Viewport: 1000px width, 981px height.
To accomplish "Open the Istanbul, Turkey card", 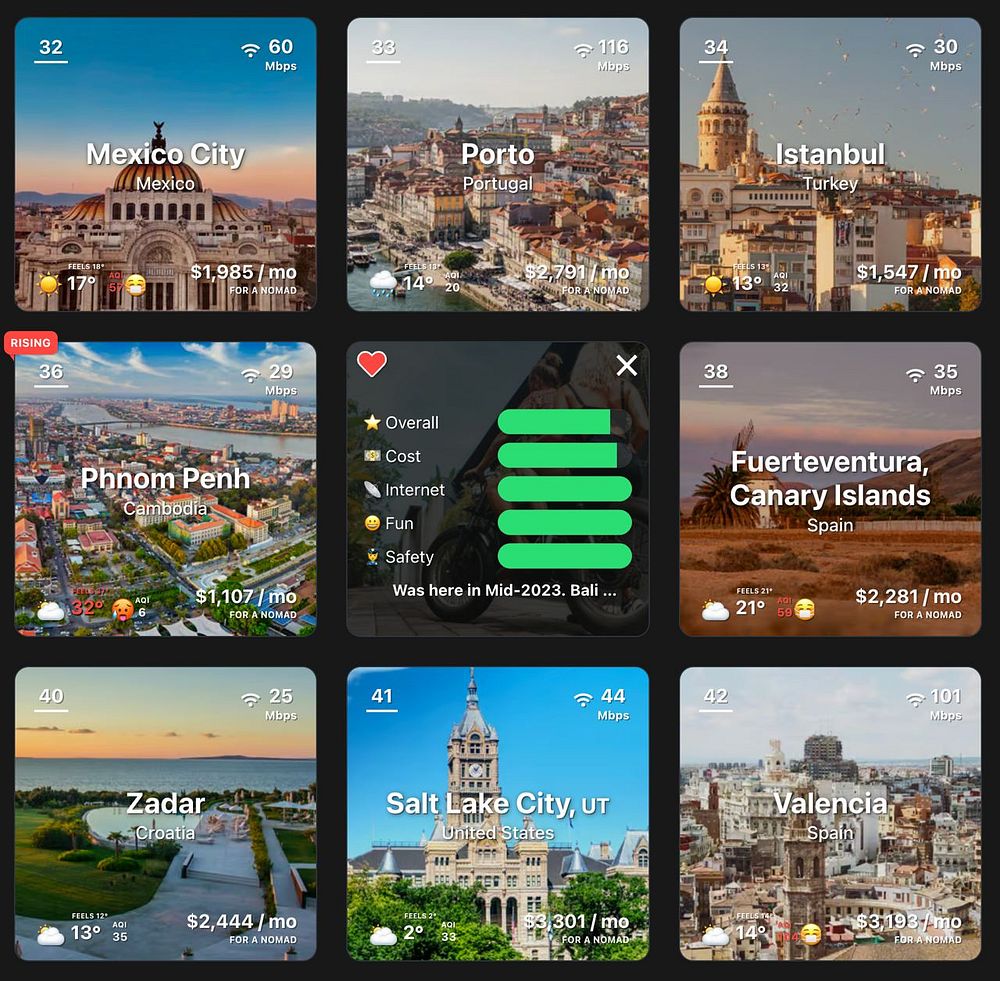I will click(x=830, y=165).
